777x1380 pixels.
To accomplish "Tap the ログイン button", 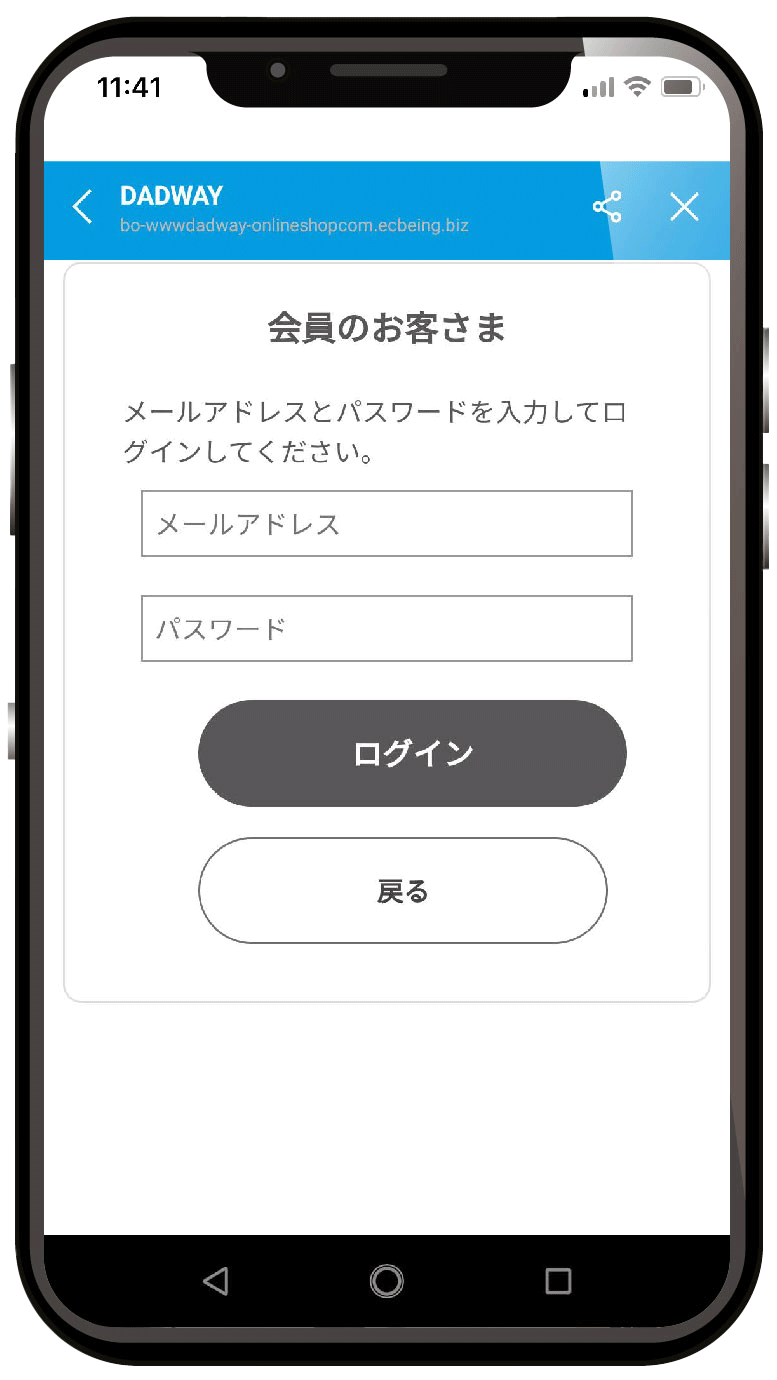I will (412, 753).
